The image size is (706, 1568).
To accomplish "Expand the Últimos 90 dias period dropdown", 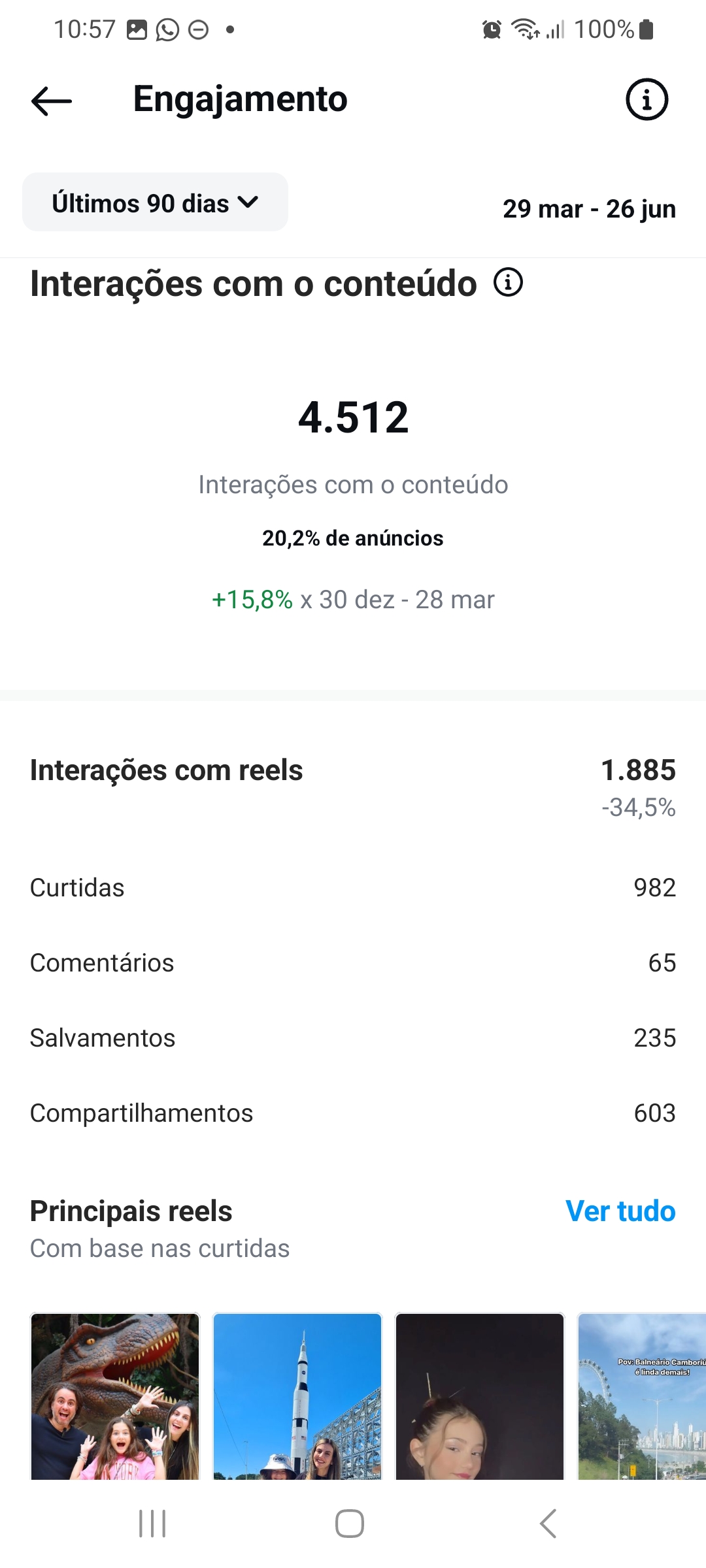I will coord(155,203).
